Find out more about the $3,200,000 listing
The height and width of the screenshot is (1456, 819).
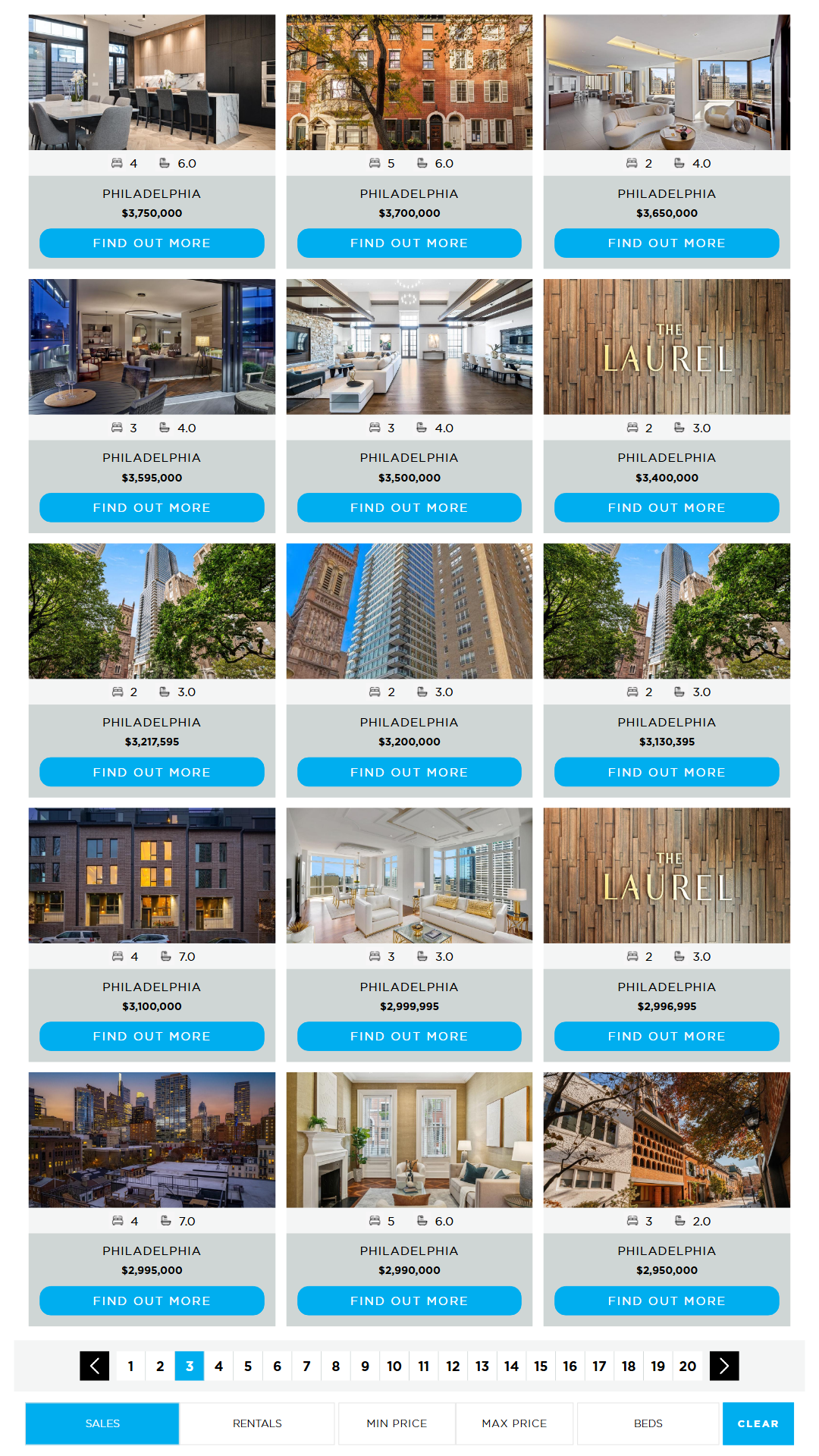click(409, 772)
